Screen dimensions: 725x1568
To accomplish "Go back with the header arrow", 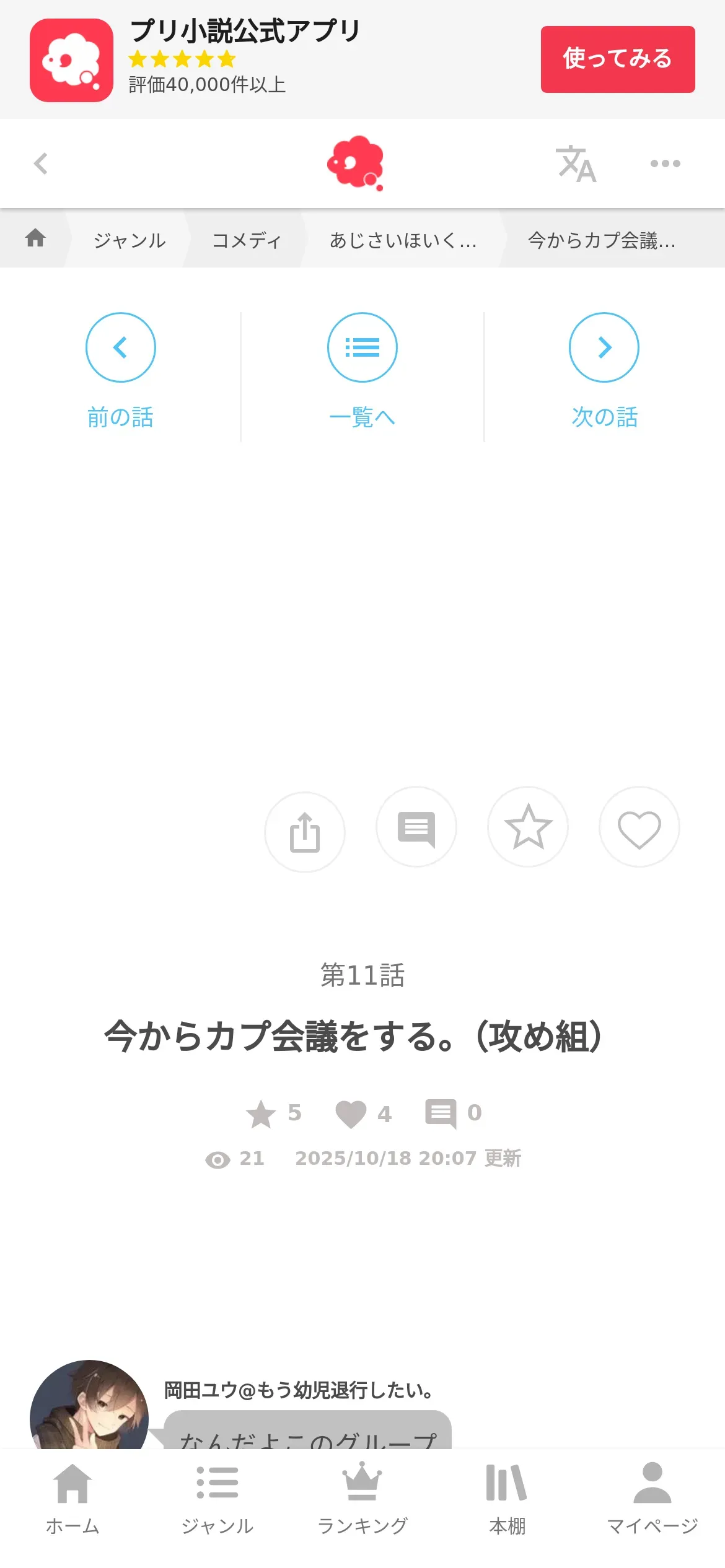I will point(41,163).
